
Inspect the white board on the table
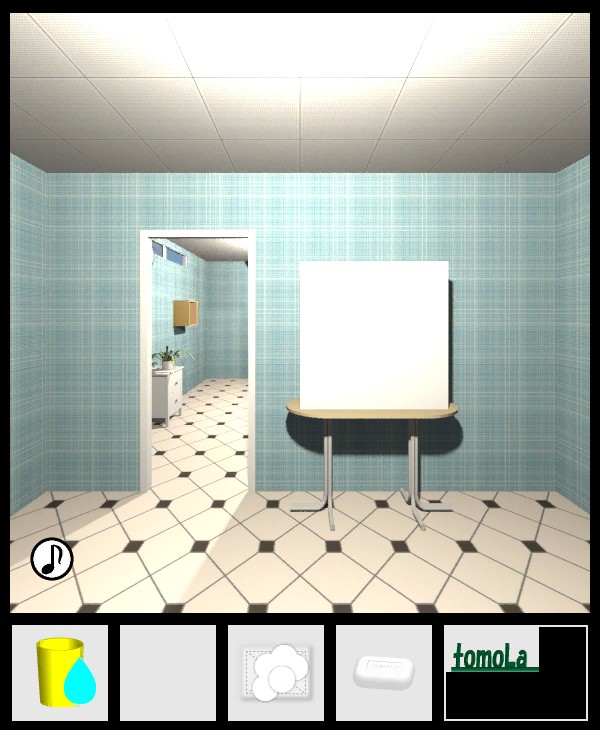[373, 335]
